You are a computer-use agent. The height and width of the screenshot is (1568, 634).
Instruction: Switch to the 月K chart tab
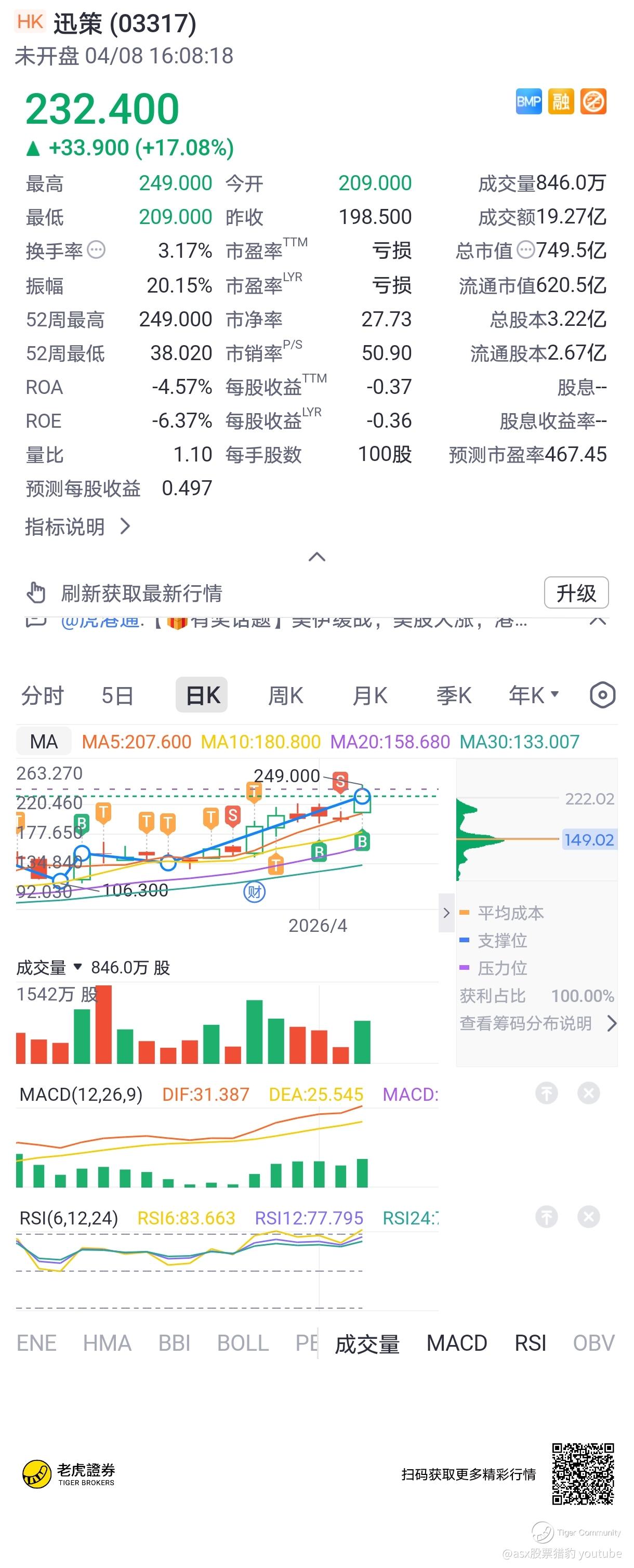click(x=369, y=695)
